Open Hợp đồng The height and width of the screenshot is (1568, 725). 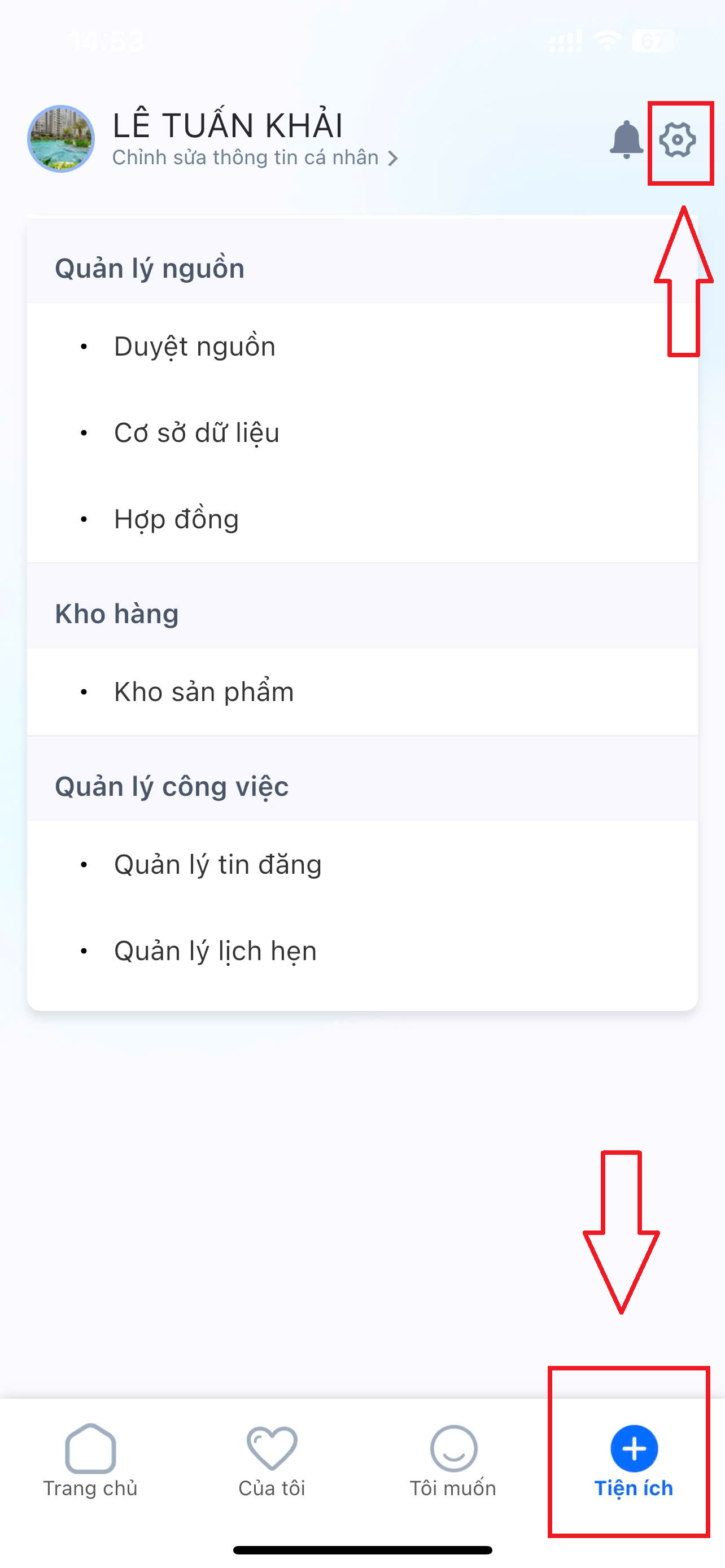click(x=362, y=519)
